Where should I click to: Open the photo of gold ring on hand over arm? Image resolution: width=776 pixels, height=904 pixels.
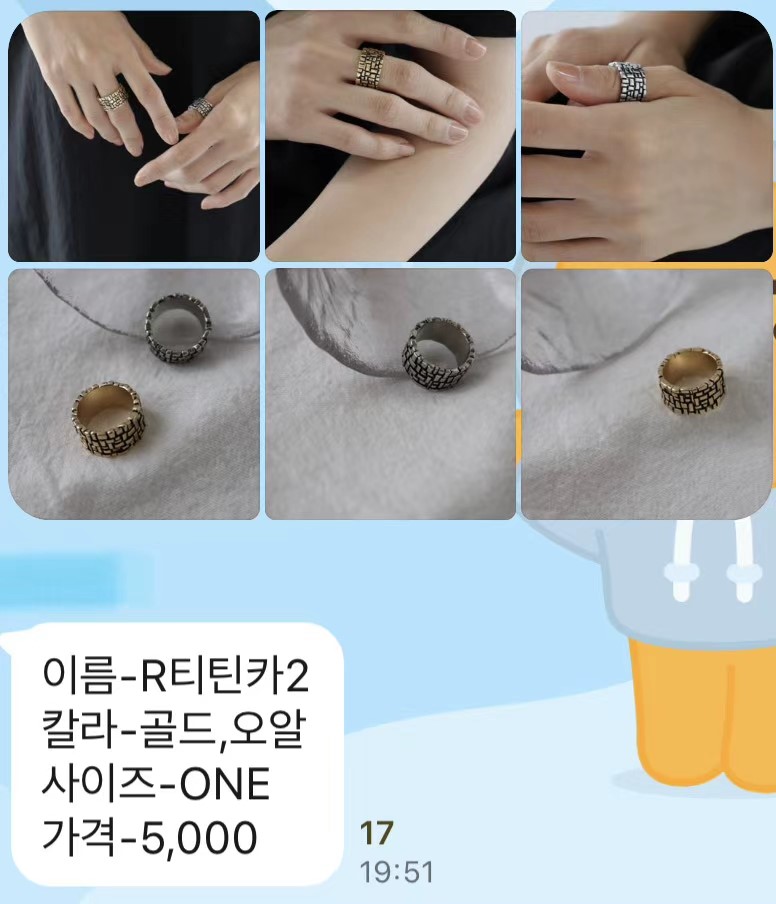point(390,136)
